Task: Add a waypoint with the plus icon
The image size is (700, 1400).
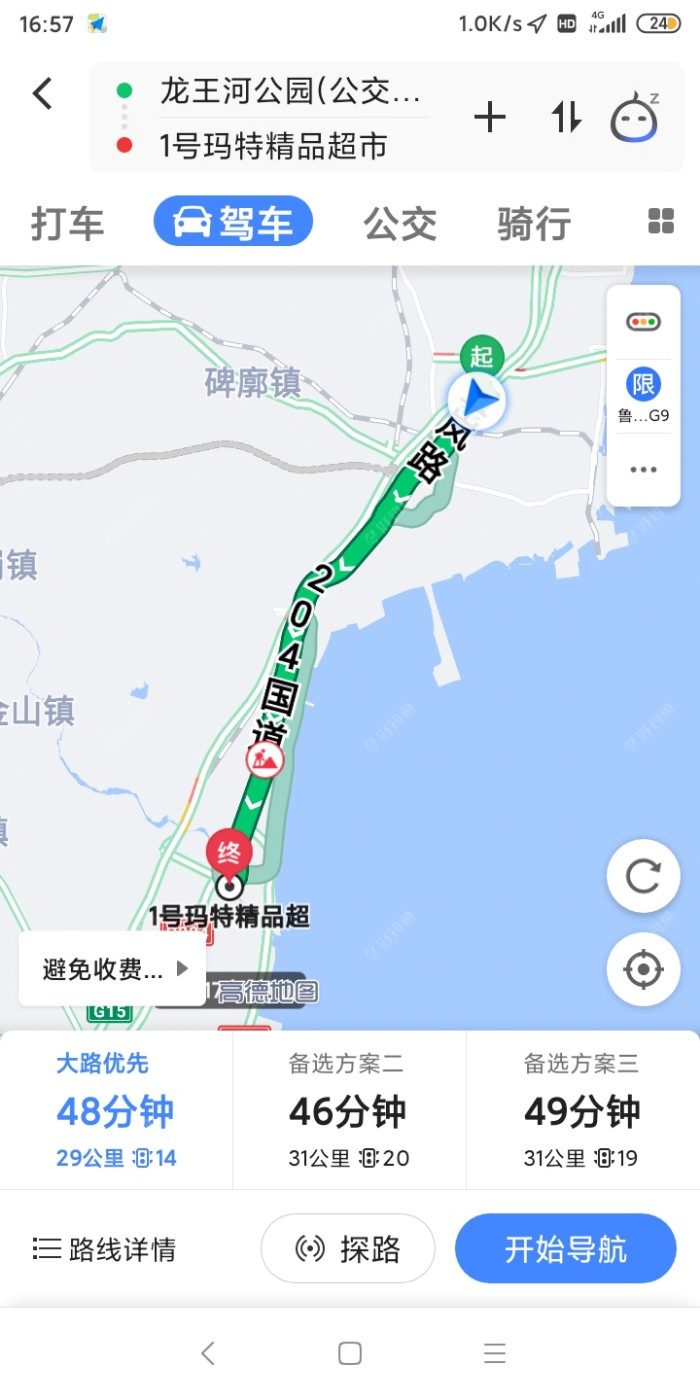Action: tap(490, 118)
